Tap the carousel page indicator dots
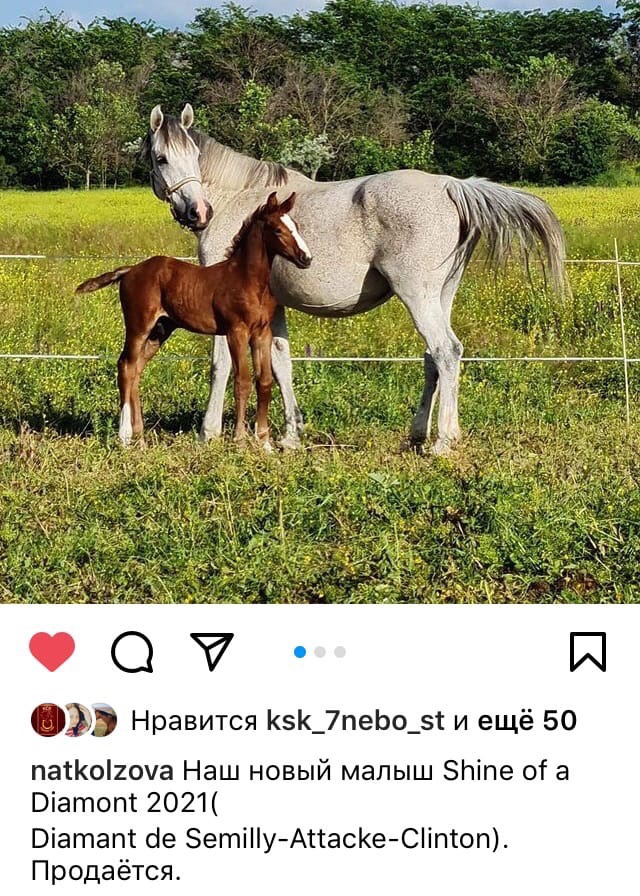640x896 pixels. click(x=320, y=652)
